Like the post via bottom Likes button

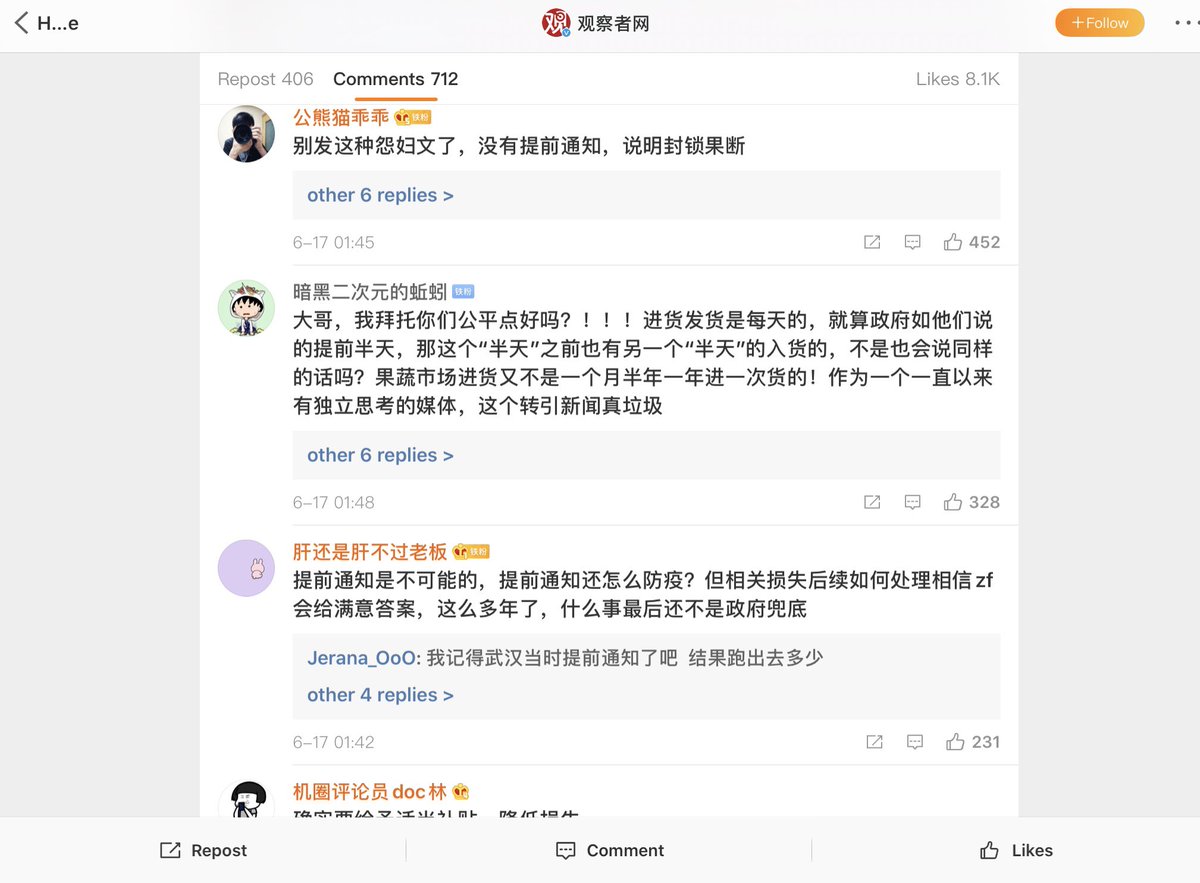[x=1016, y=850]
